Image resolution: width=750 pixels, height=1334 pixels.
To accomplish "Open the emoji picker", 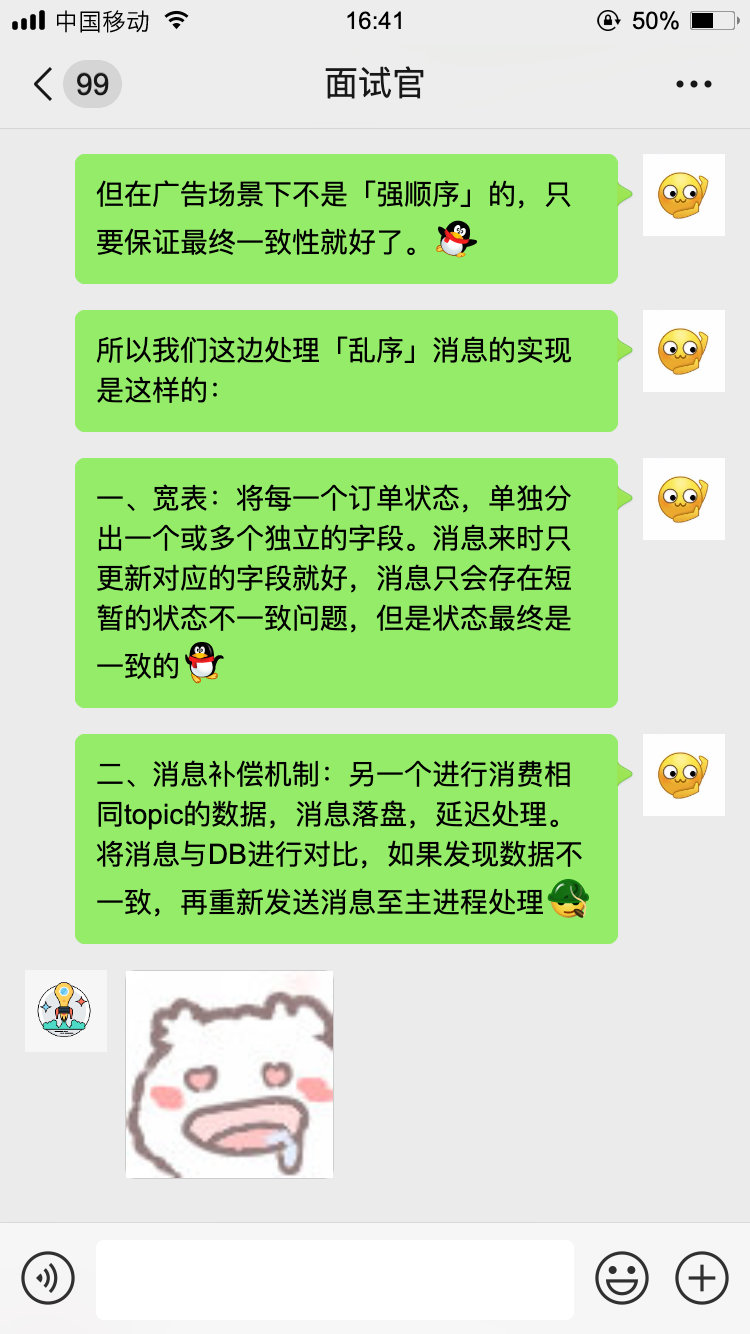I will 622,1278.
